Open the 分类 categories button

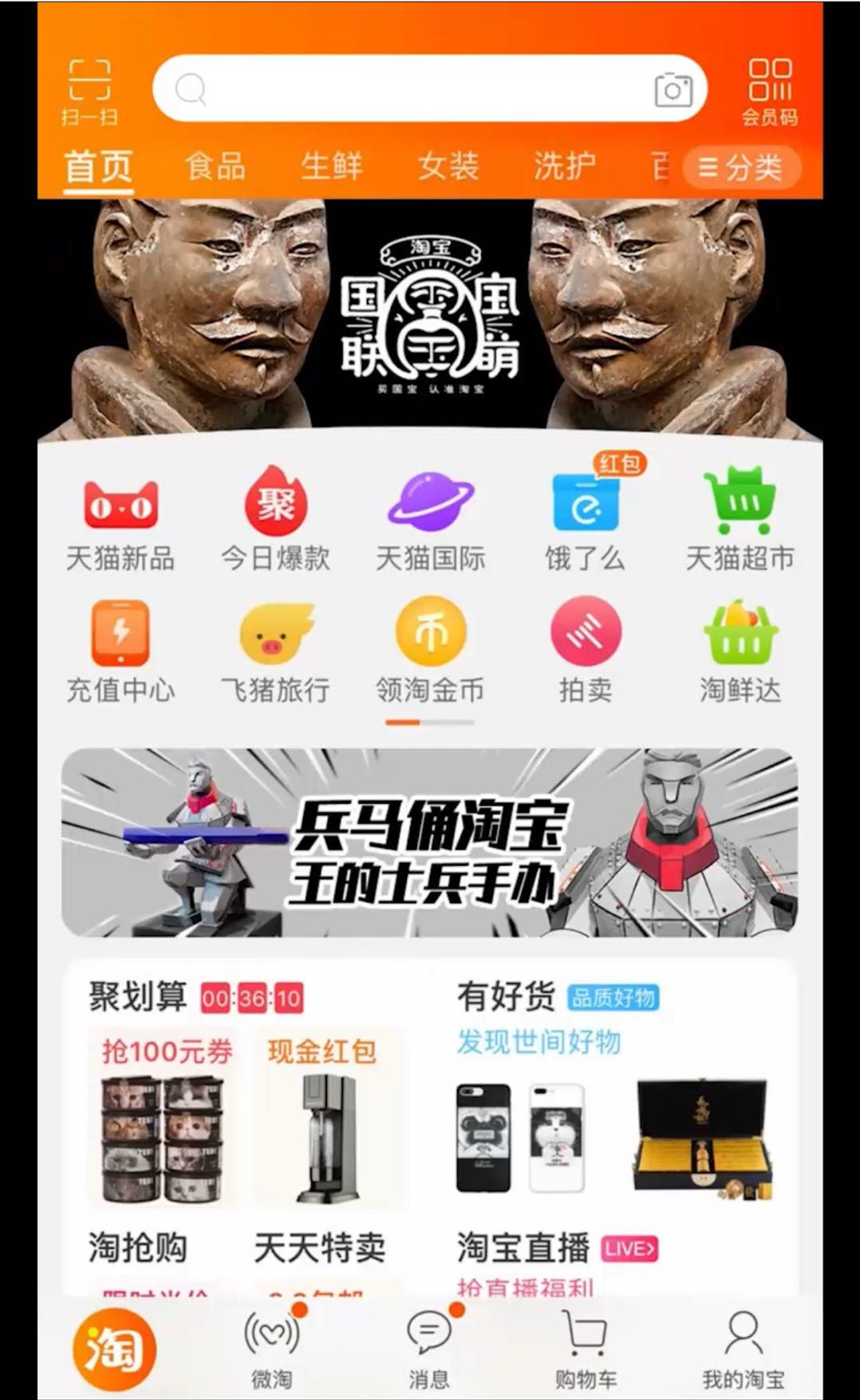pos(740,168)
